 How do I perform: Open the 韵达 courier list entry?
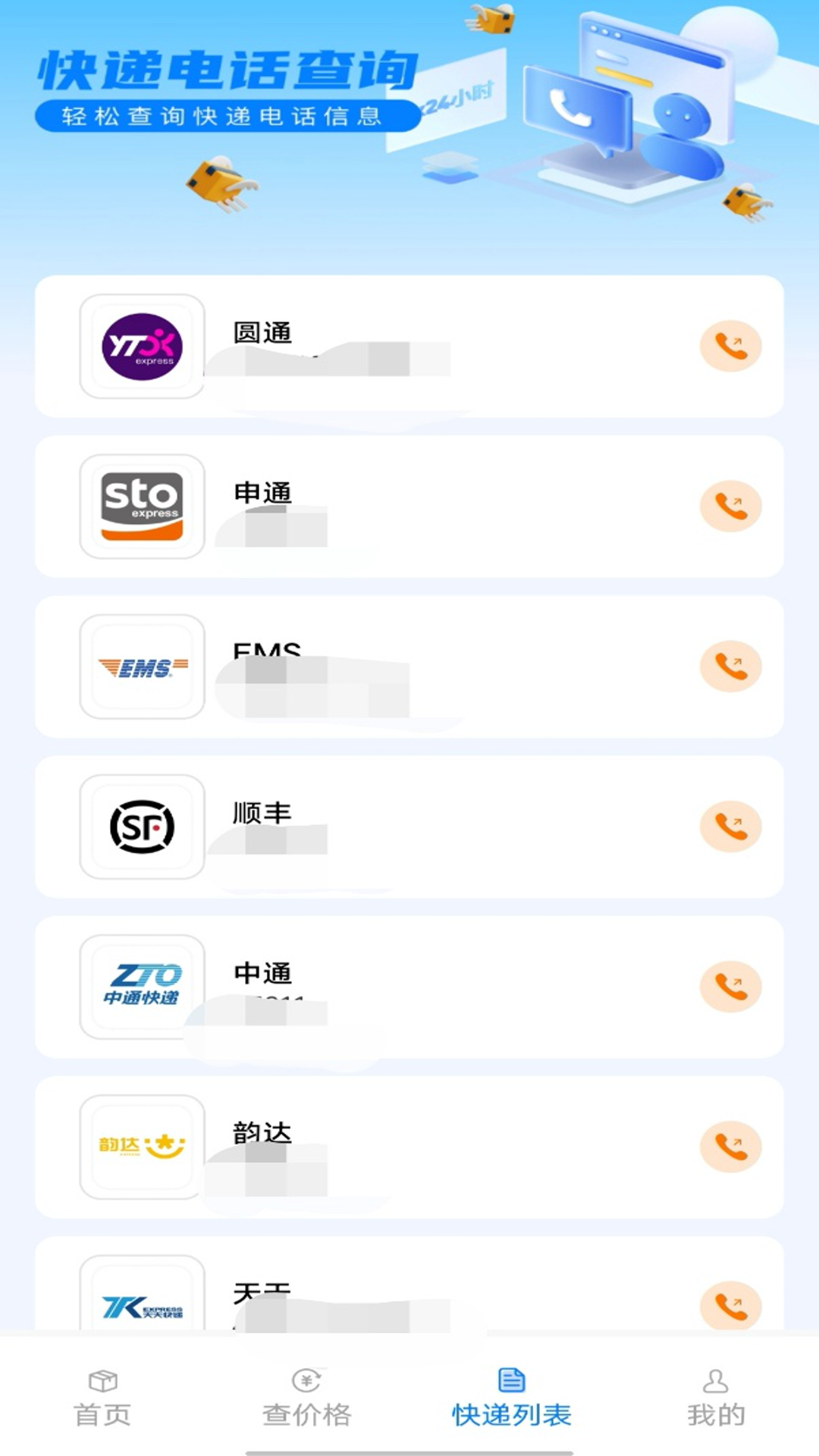coord(409,1147)
